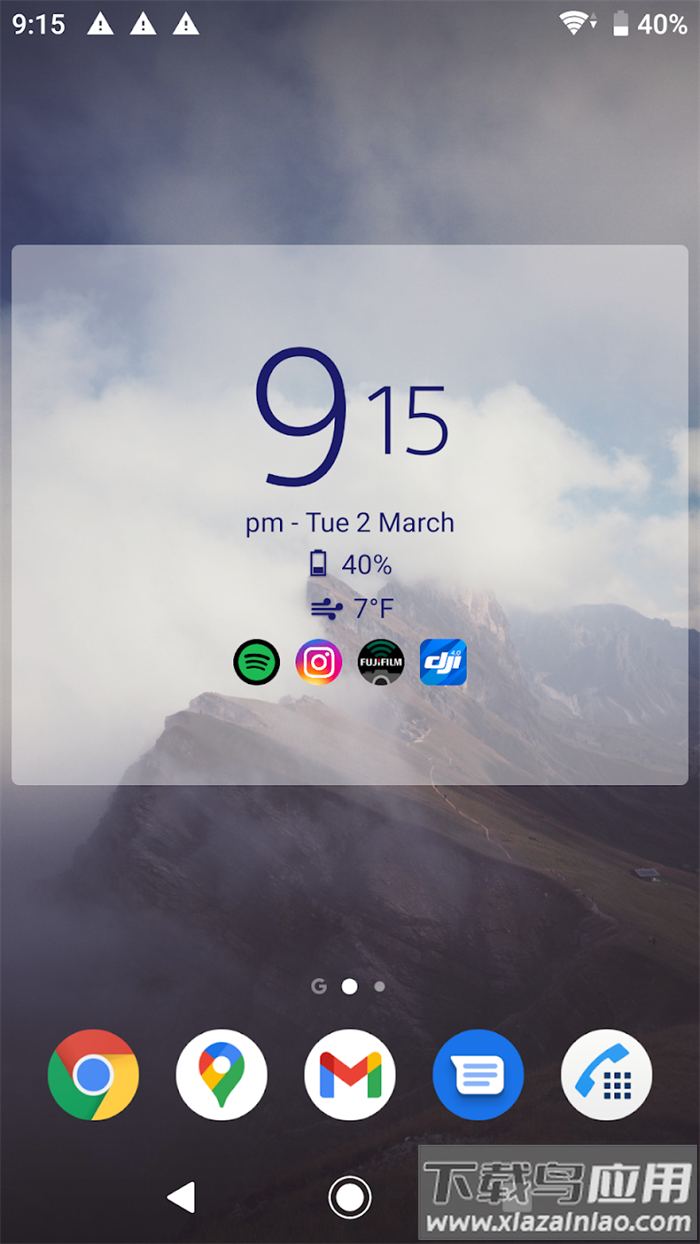Screen dimensions: 700x1244
Task: Tap the home navigation button
Action: (x=350, y=1196)
